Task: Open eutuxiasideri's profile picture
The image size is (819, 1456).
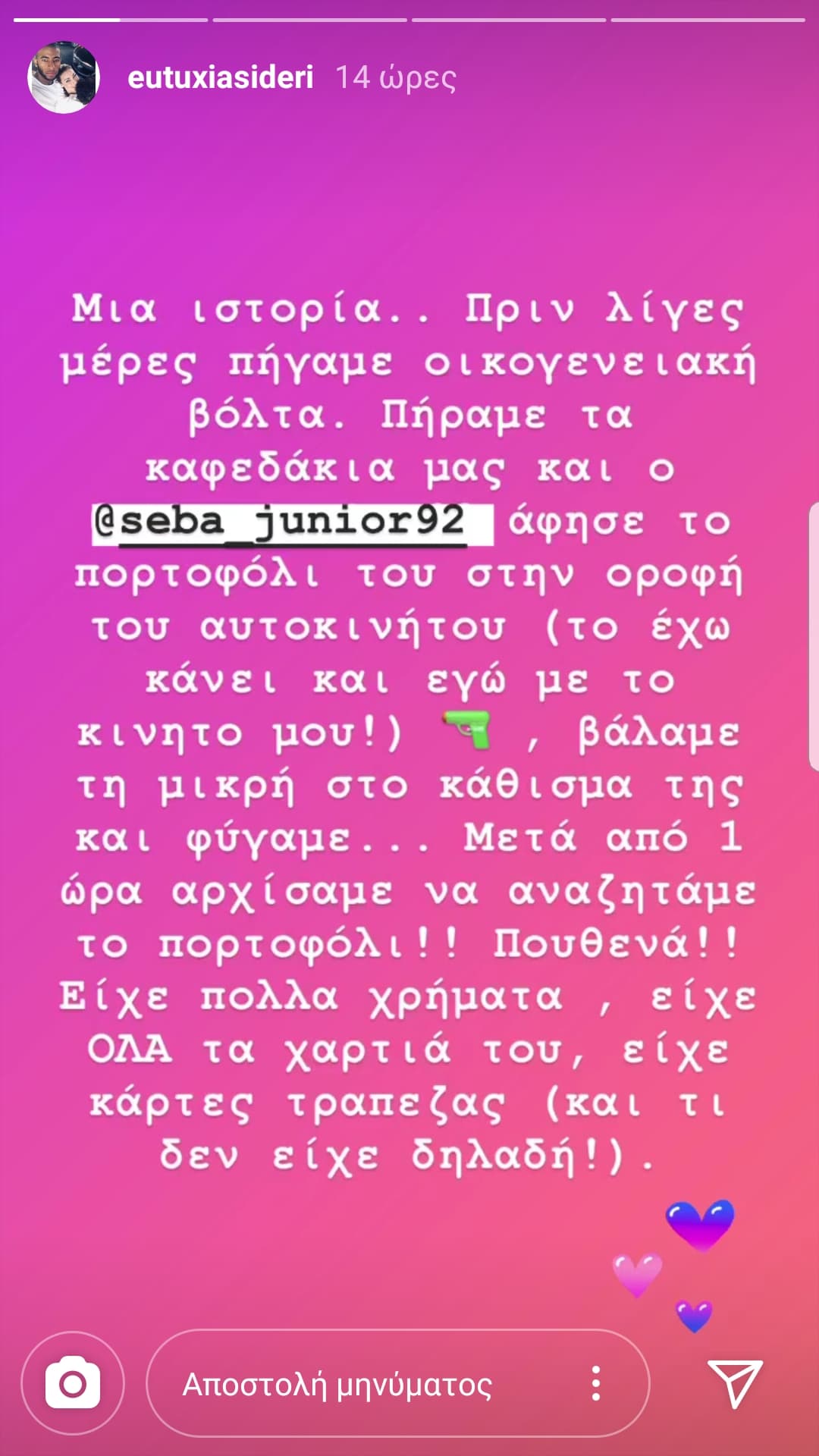Action: pyautogui.click(x=64, y=77)
